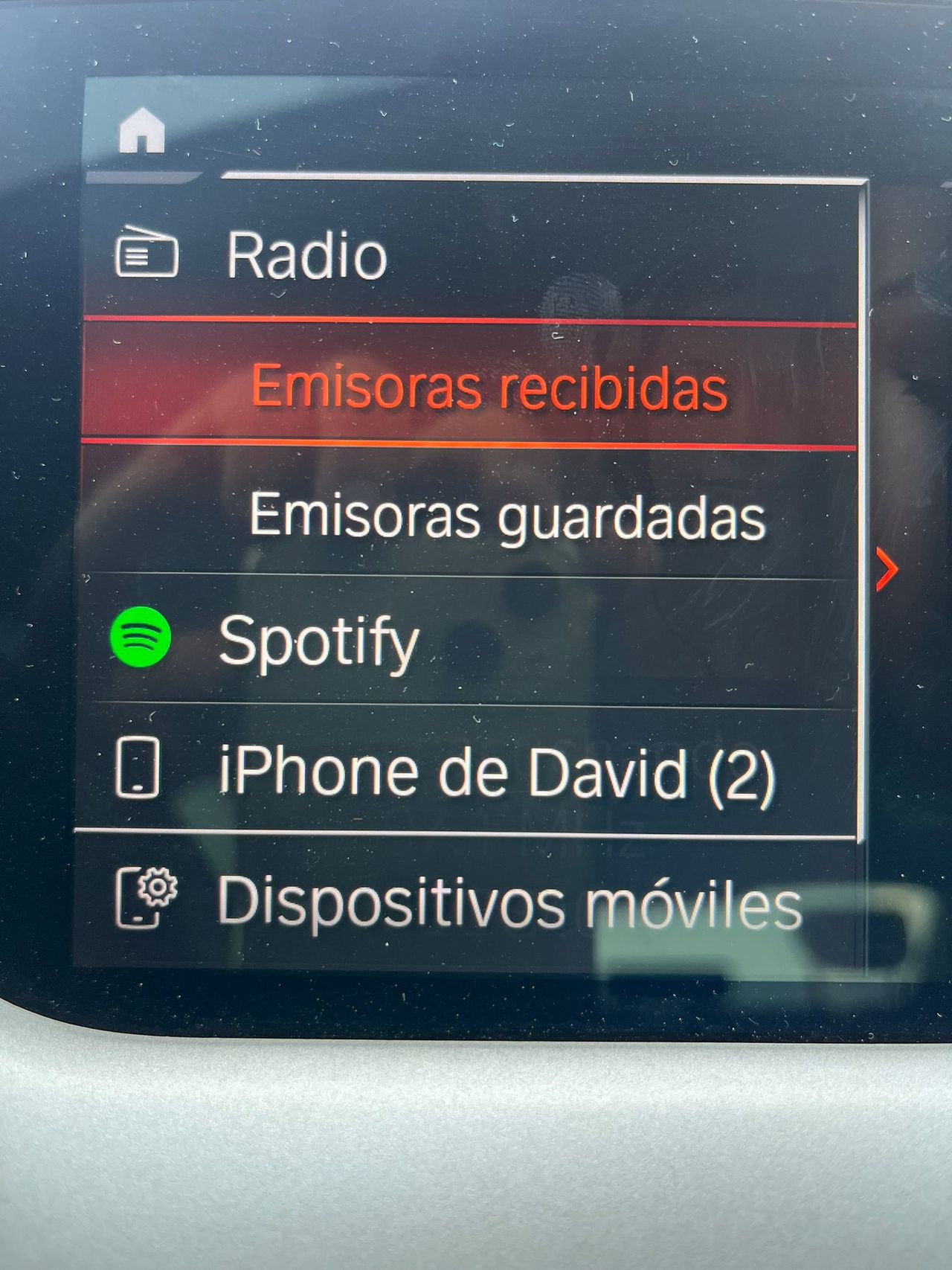
Task: Go to the home screen icon
Action: coord(141,131)
